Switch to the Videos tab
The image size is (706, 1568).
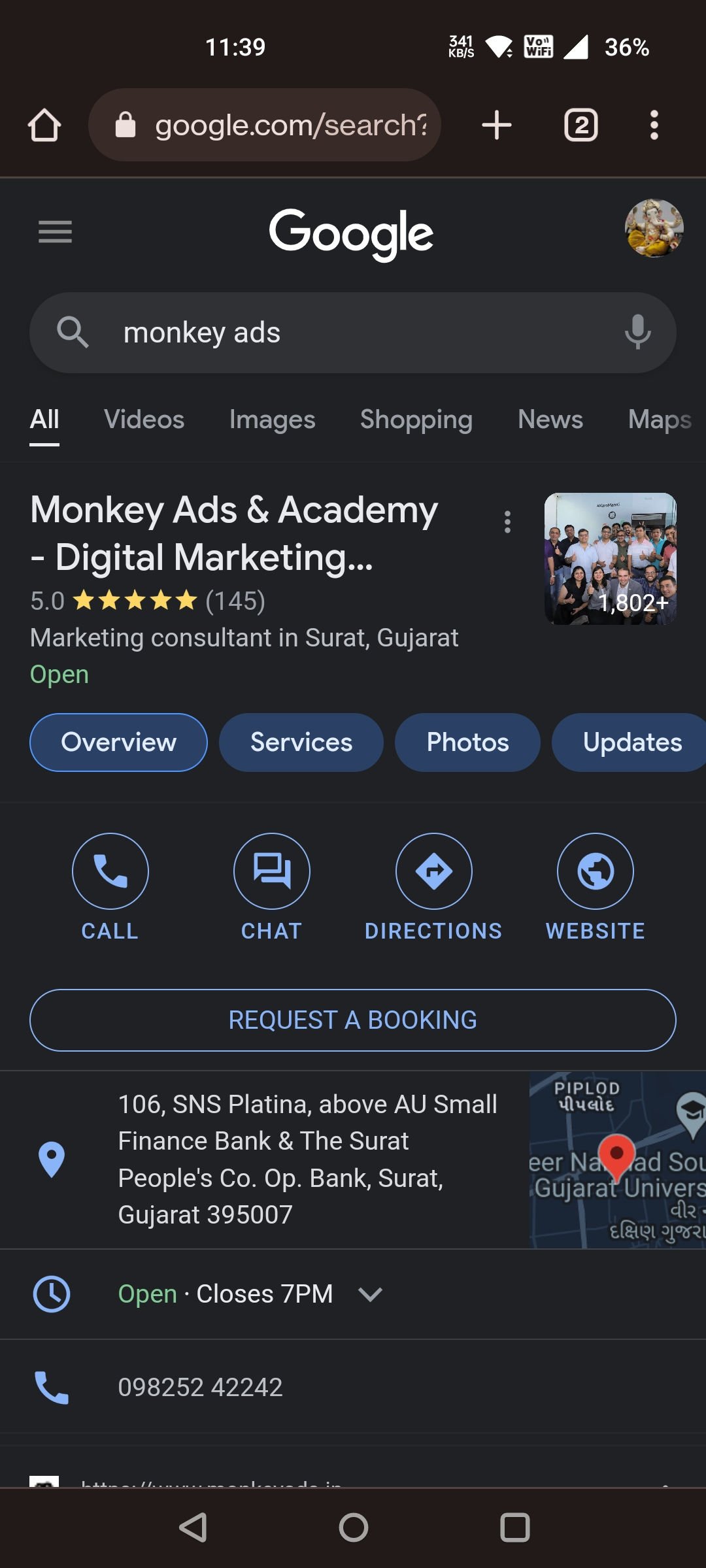pyautogui.click(x=144, y=420)
